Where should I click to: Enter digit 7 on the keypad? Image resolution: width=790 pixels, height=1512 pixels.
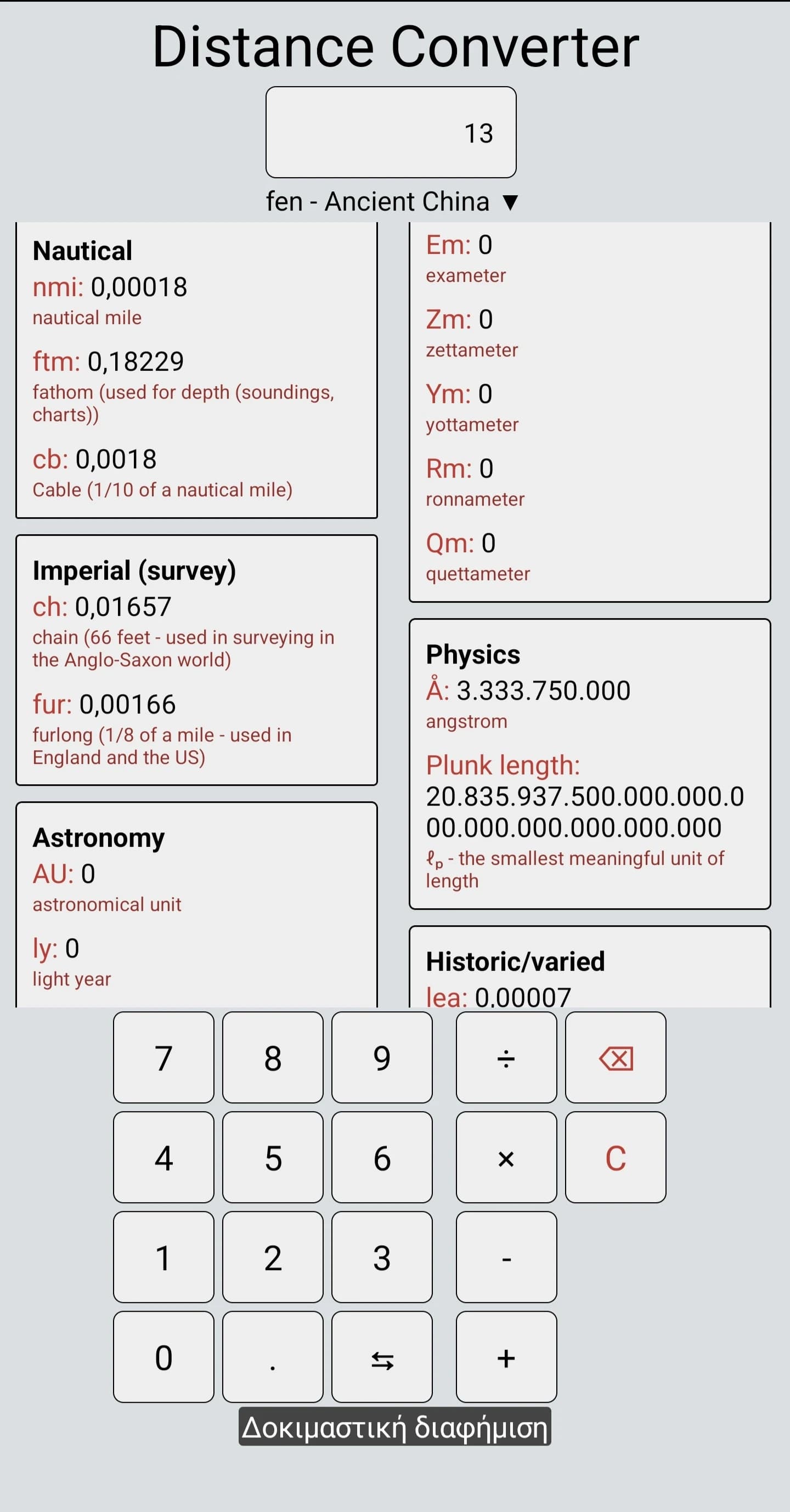163,1058
